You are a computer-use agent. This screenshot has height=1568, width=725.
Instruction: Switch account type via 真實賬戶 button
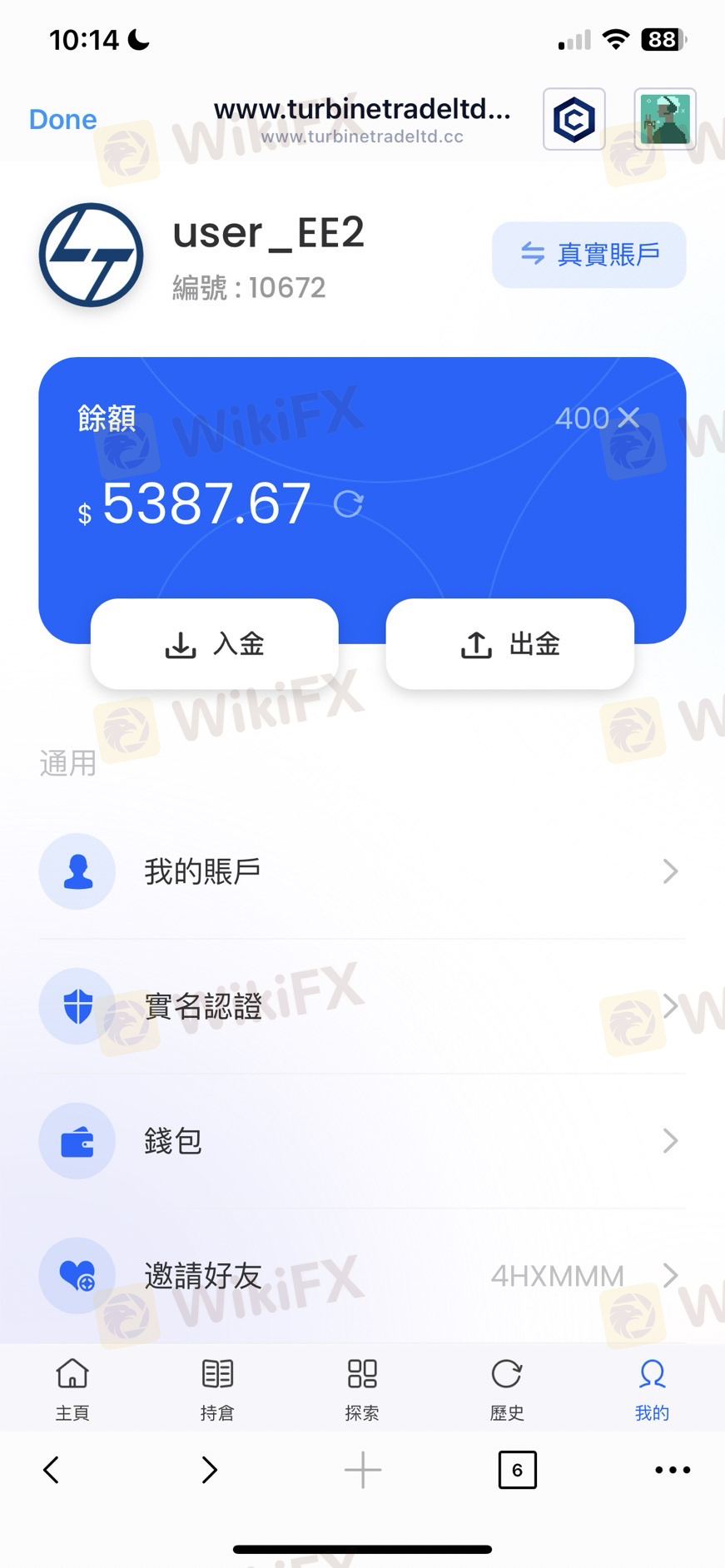click(589, 255)
